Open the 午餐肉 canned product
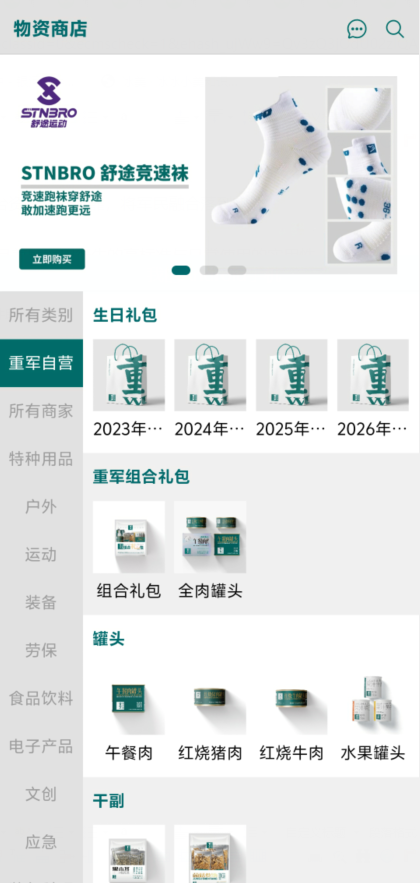 (129, 713)
